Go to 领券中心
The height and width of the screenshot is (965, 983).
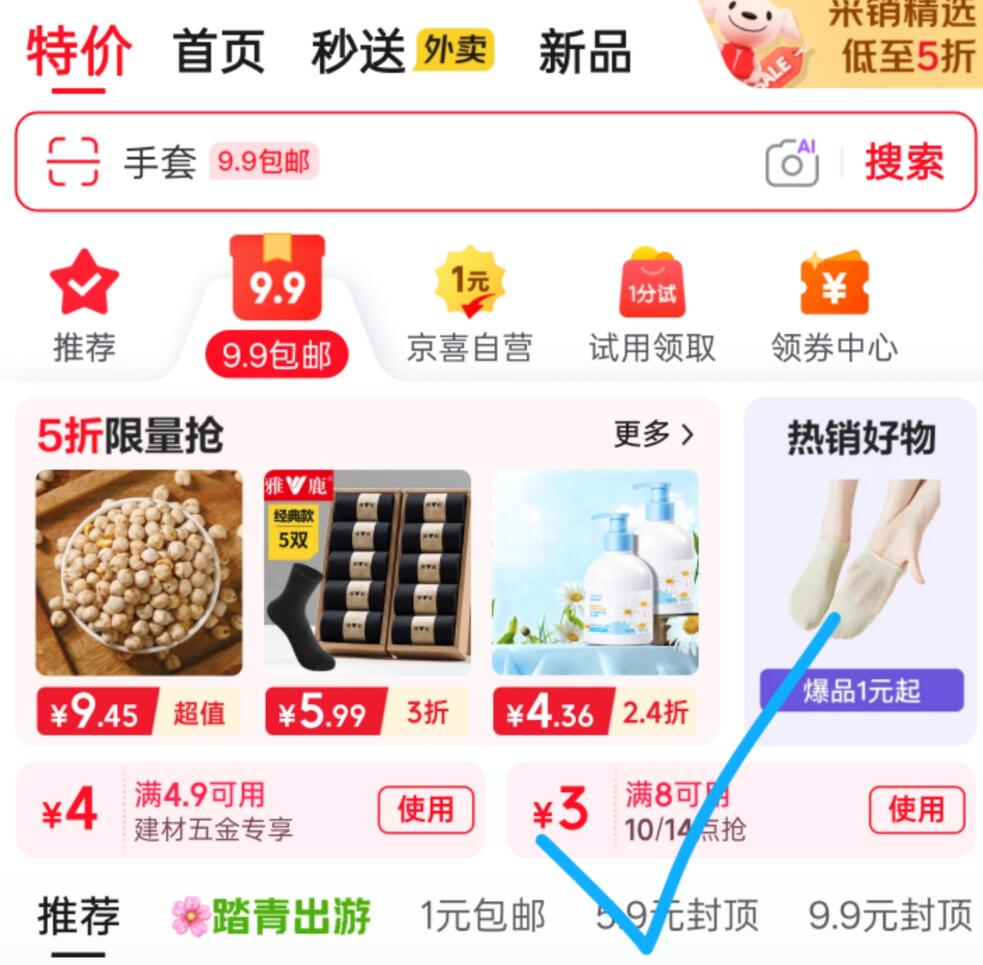coord(834,305)
